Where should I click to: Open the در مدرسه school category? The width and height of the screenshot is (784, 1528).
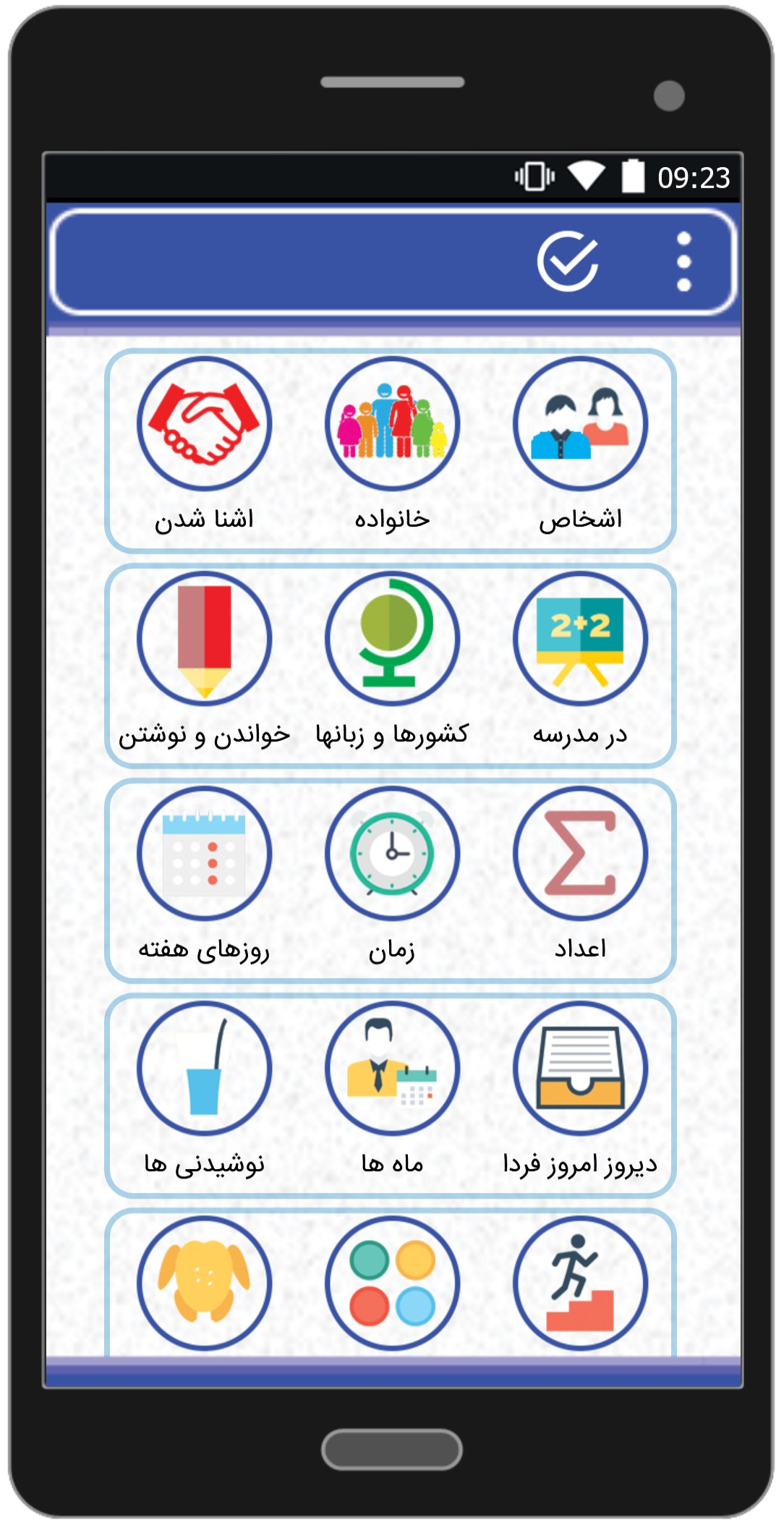(580, 640)
